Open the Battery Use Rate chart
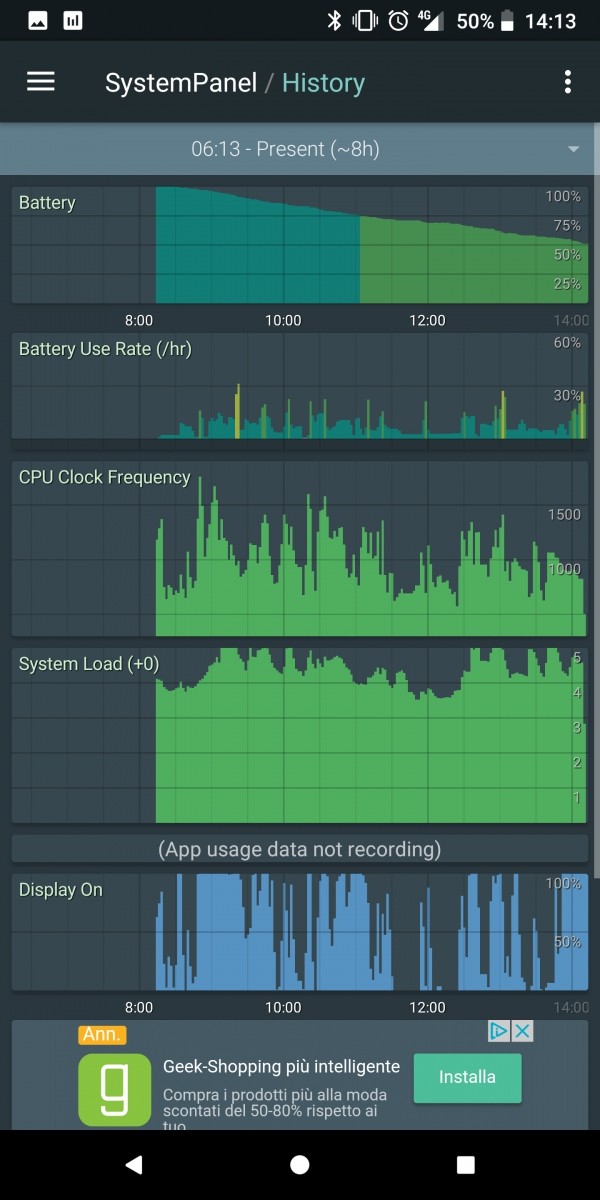 (300, 390)
